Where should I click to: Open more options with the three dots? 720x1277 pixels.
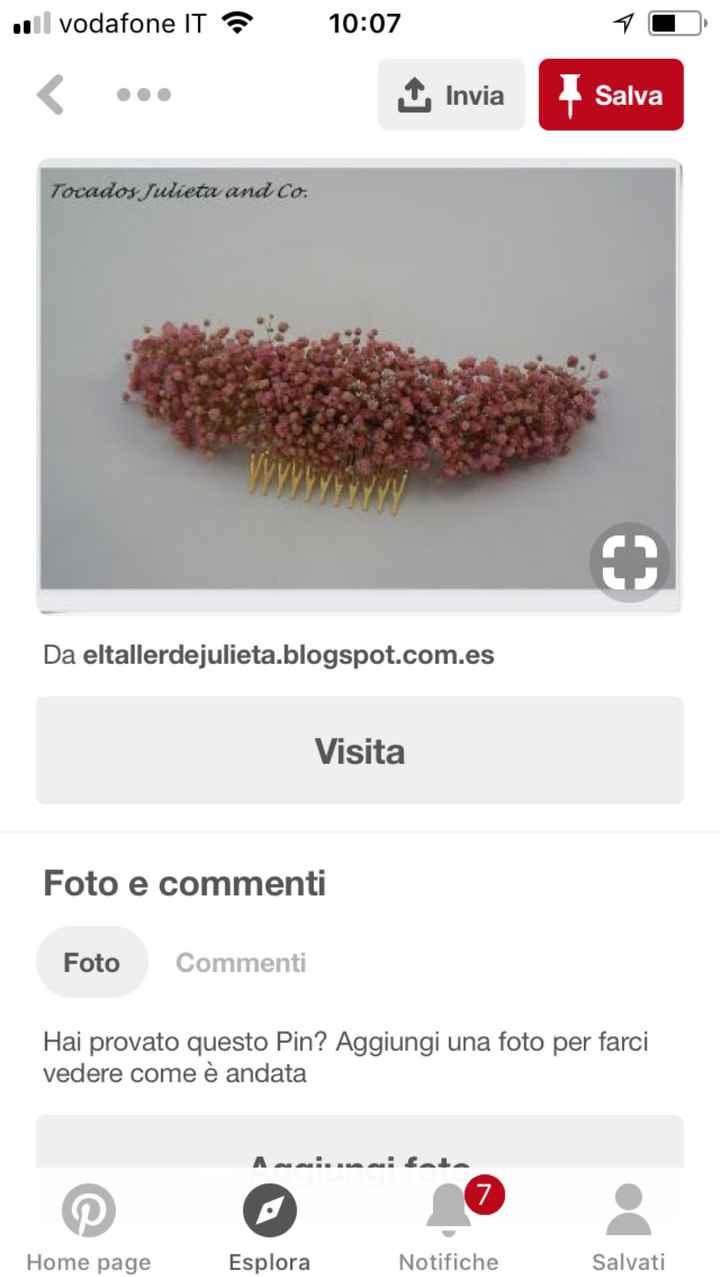click(143, 94)
